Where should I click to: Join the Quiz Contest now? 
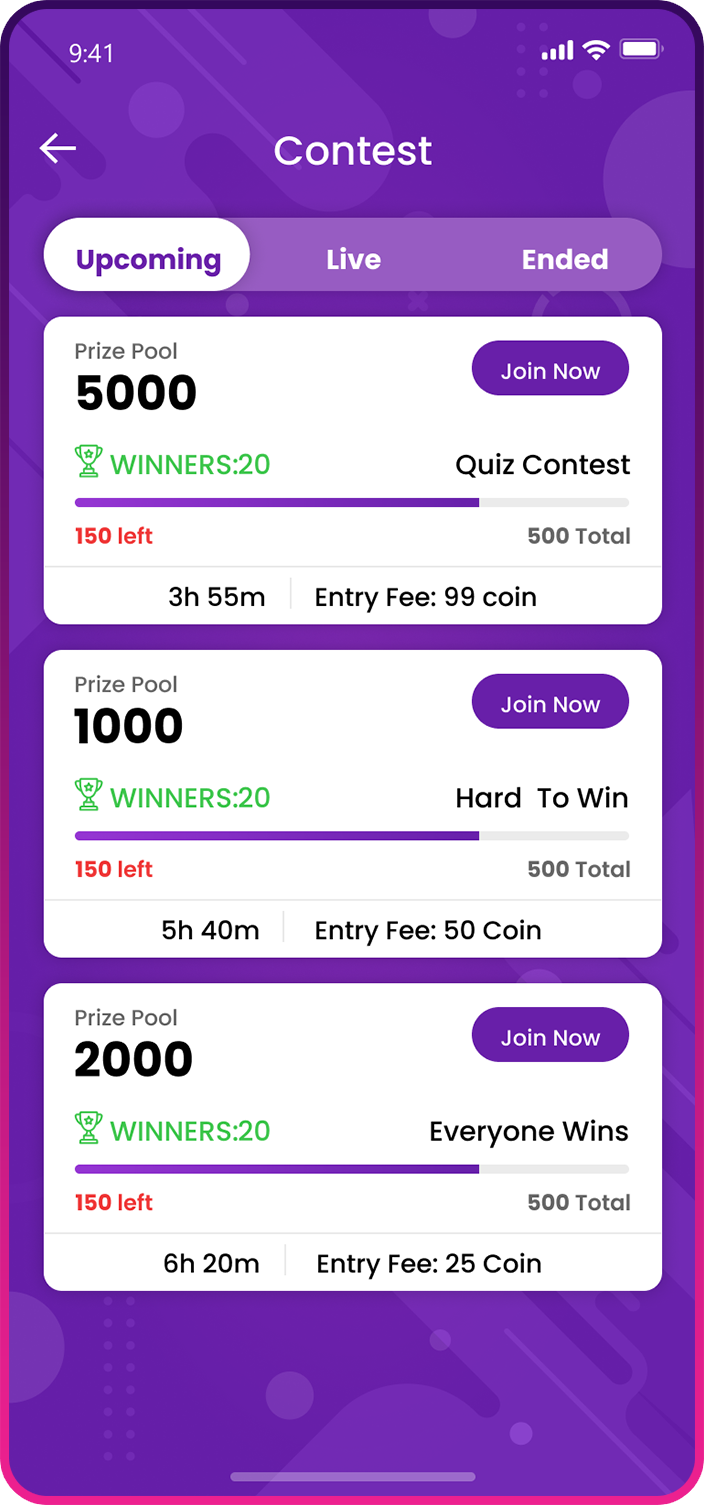pyautogui.click(x=550, y=370)
